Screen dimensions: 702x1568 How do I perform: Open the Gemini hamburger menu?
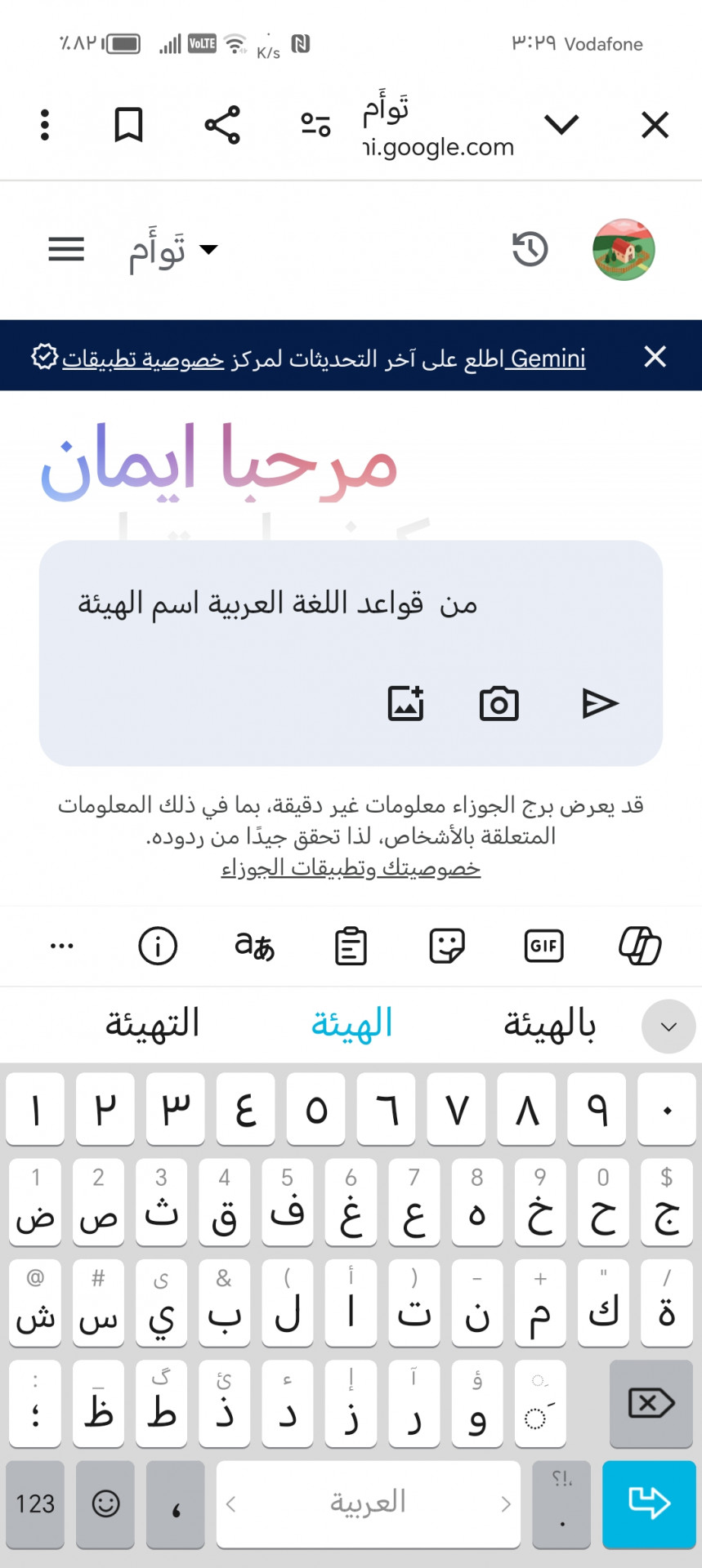tap(66, 249)
